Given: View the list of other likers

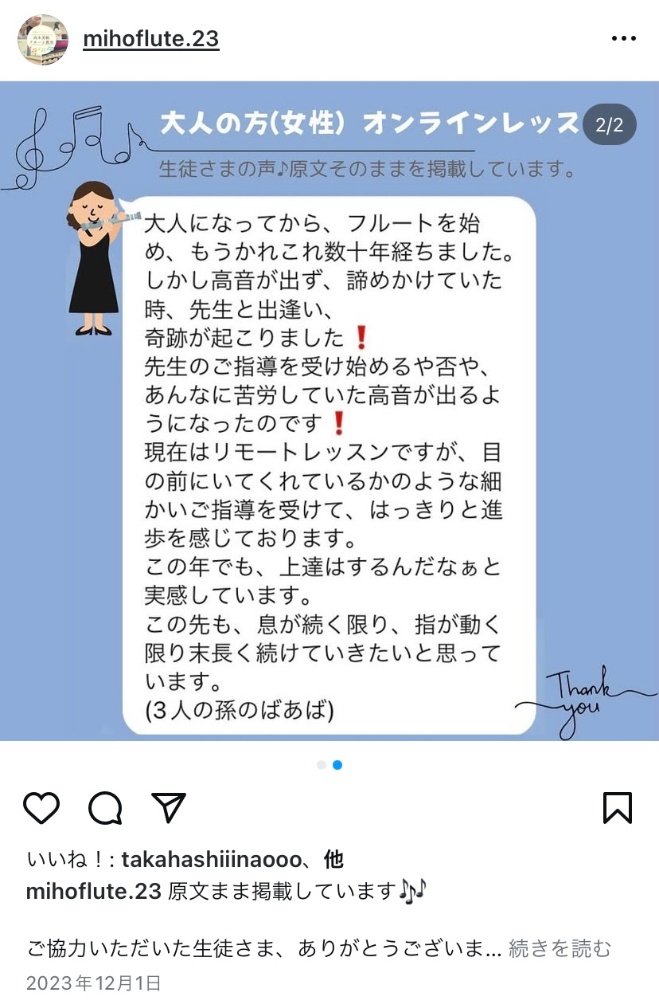Looking at the screenshot, I should [x=334, y=860].
